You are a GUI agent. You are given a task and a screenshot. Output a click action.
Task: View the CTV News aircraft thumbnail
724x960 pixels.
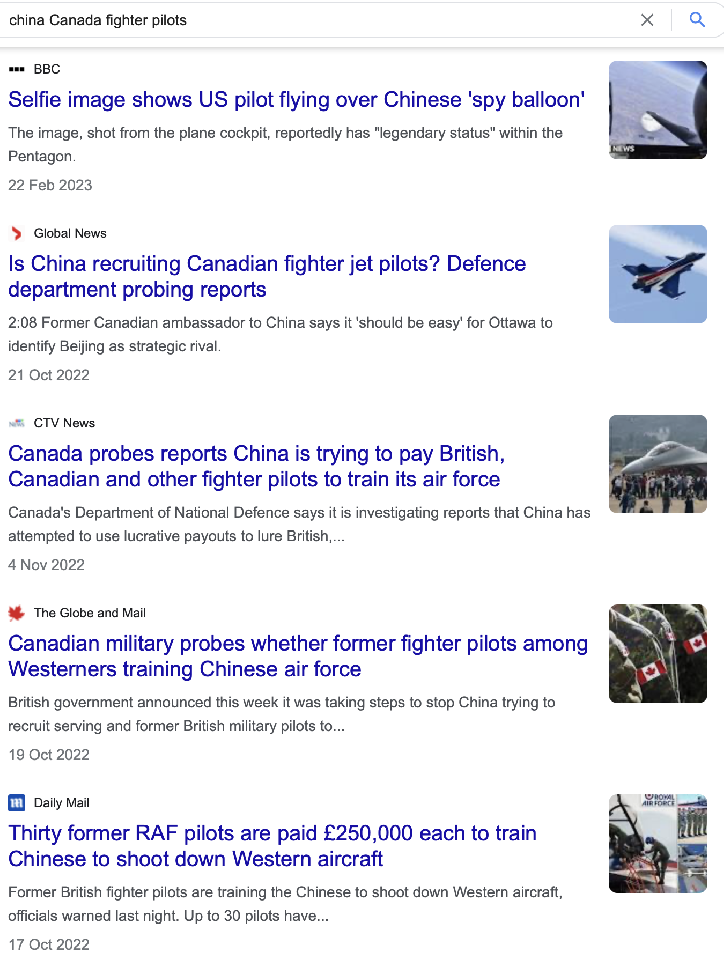pos(658,464)
